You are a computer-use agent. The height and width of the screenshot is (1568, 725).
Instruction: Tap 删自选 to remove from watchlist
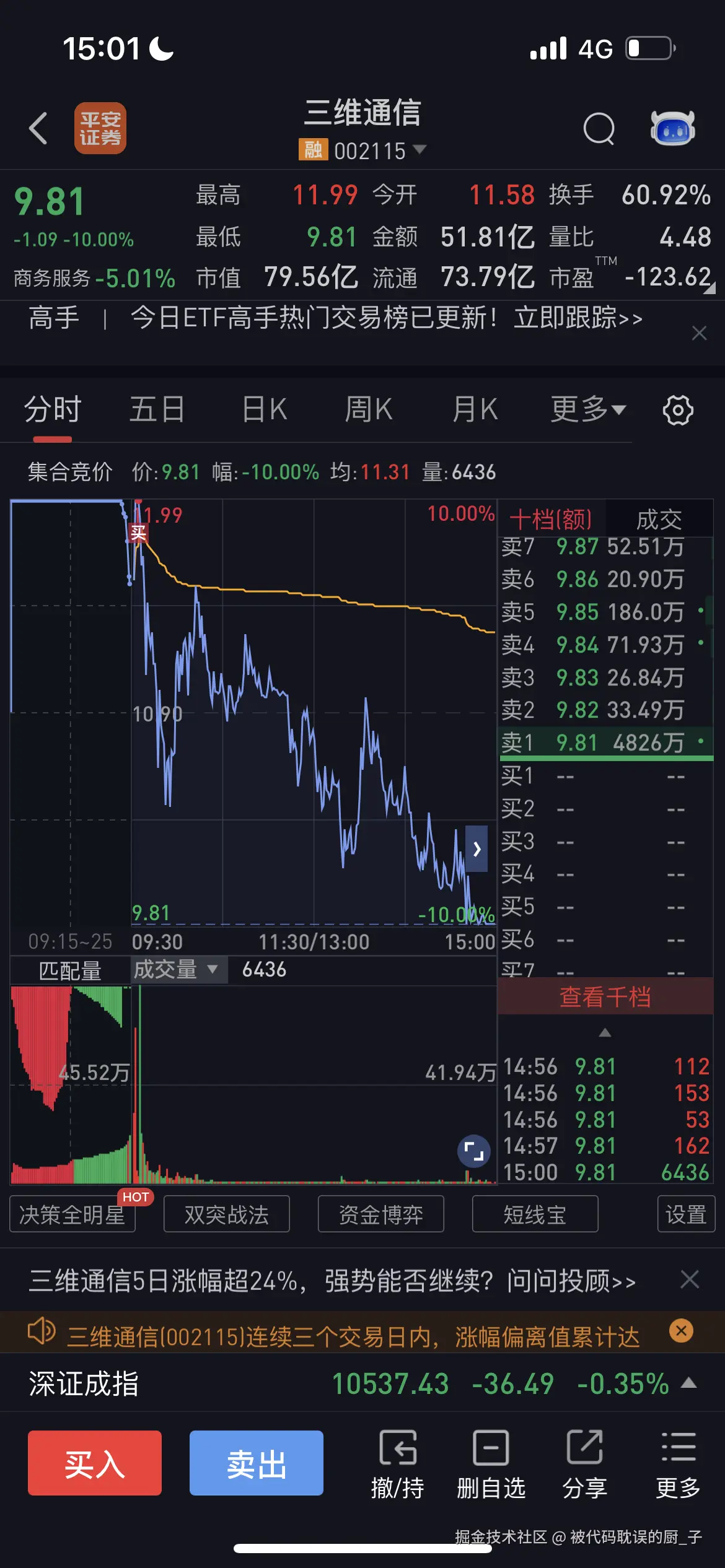(490, 1463)
